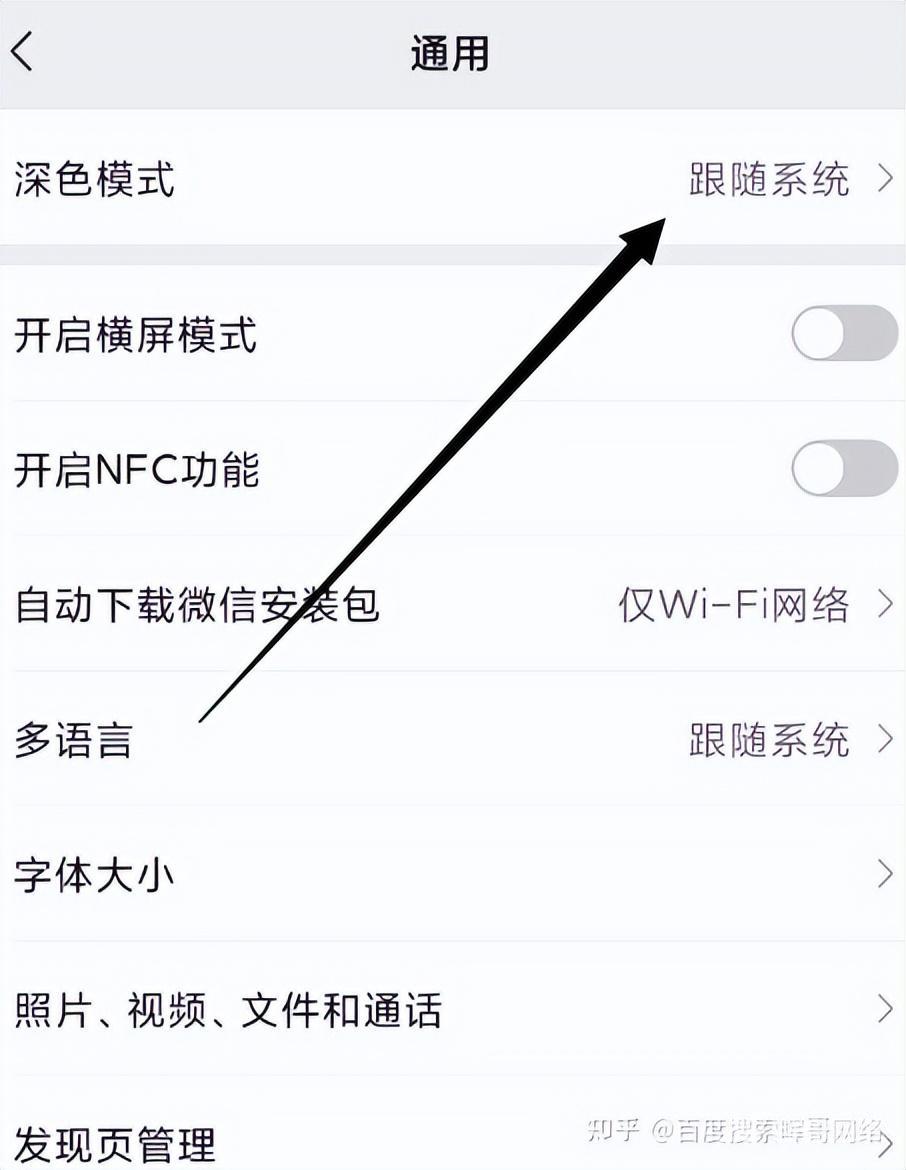The height and width of the screenshot is (1170, 906).
Task: Open the 多语言 language setting
Action: (x=450, y=740)
